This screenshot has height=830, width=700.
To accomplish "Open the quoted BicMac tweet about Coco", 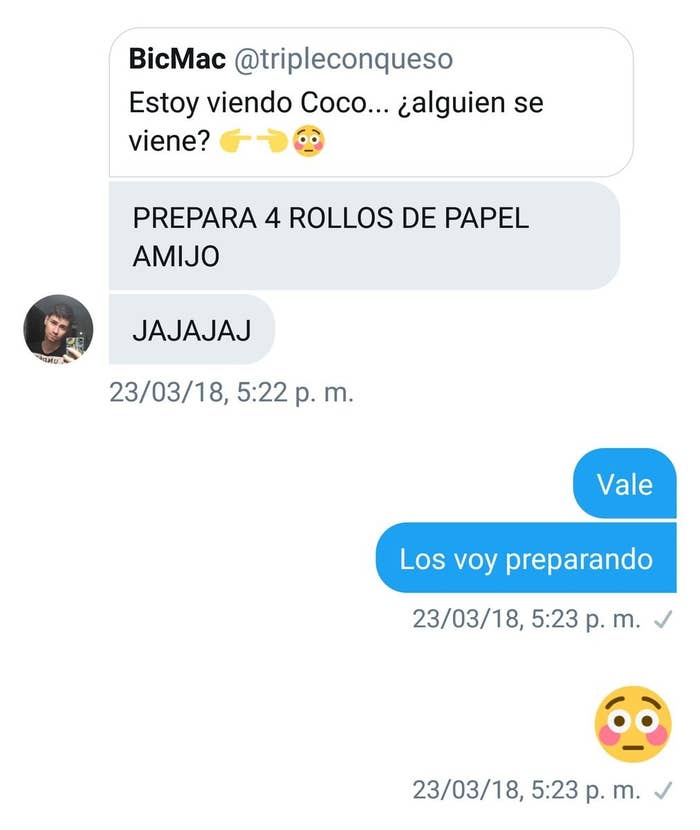I will [370, 102].
